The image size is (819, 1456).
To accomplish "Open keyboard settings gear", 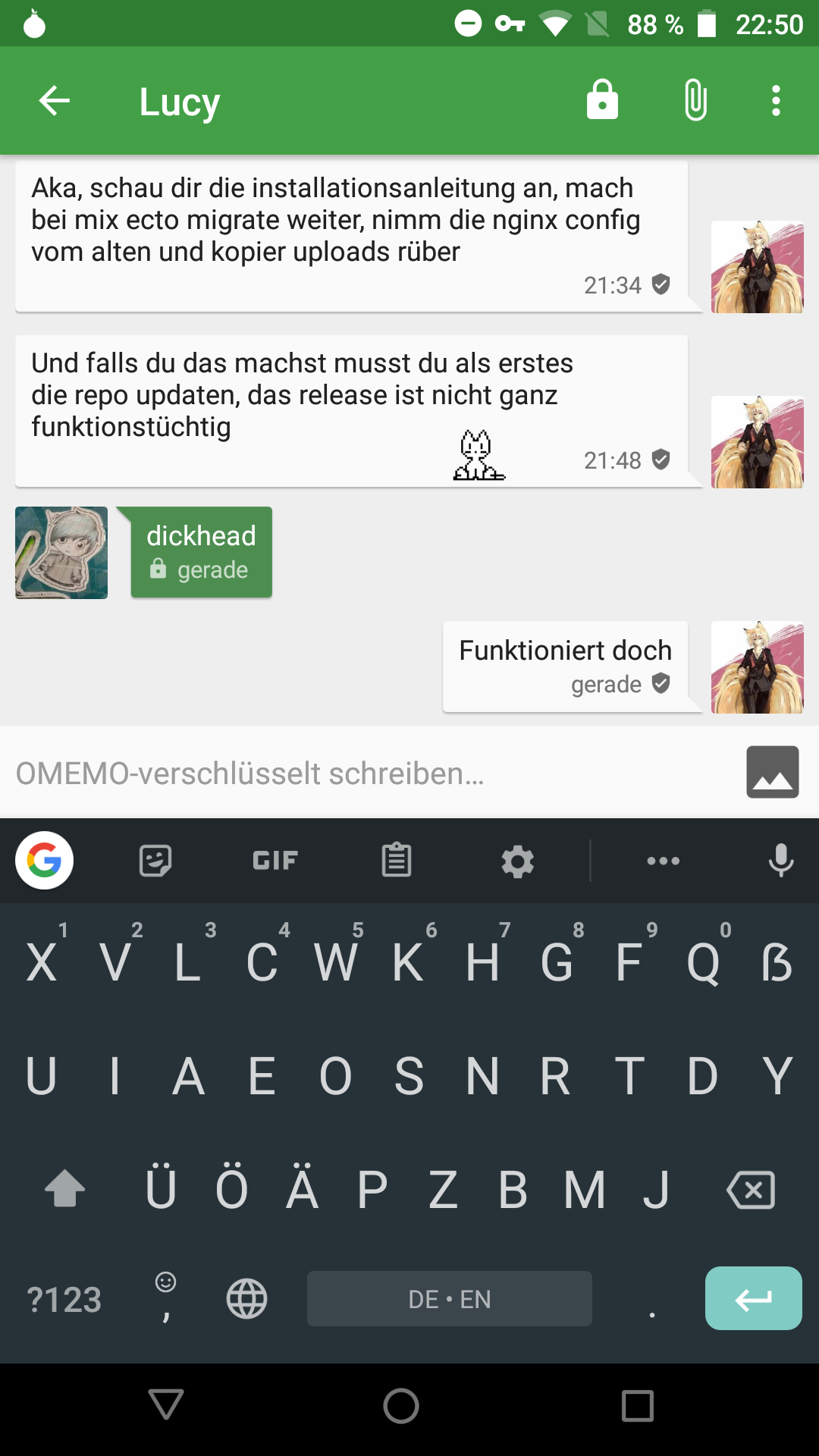I will click(x=517, y=861).
